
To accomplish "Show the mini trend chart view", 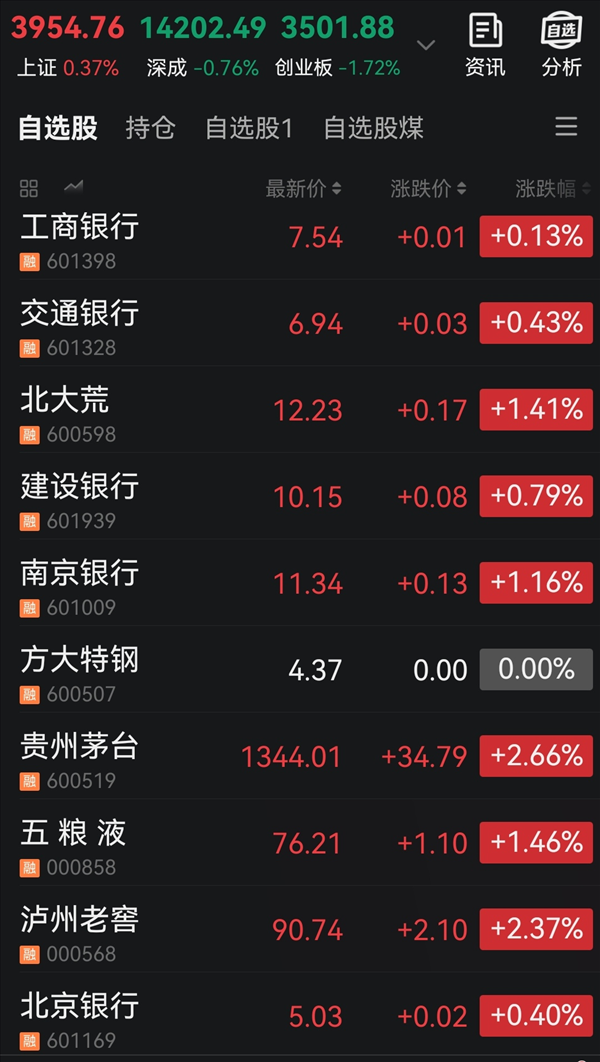I will click(73, 186).
